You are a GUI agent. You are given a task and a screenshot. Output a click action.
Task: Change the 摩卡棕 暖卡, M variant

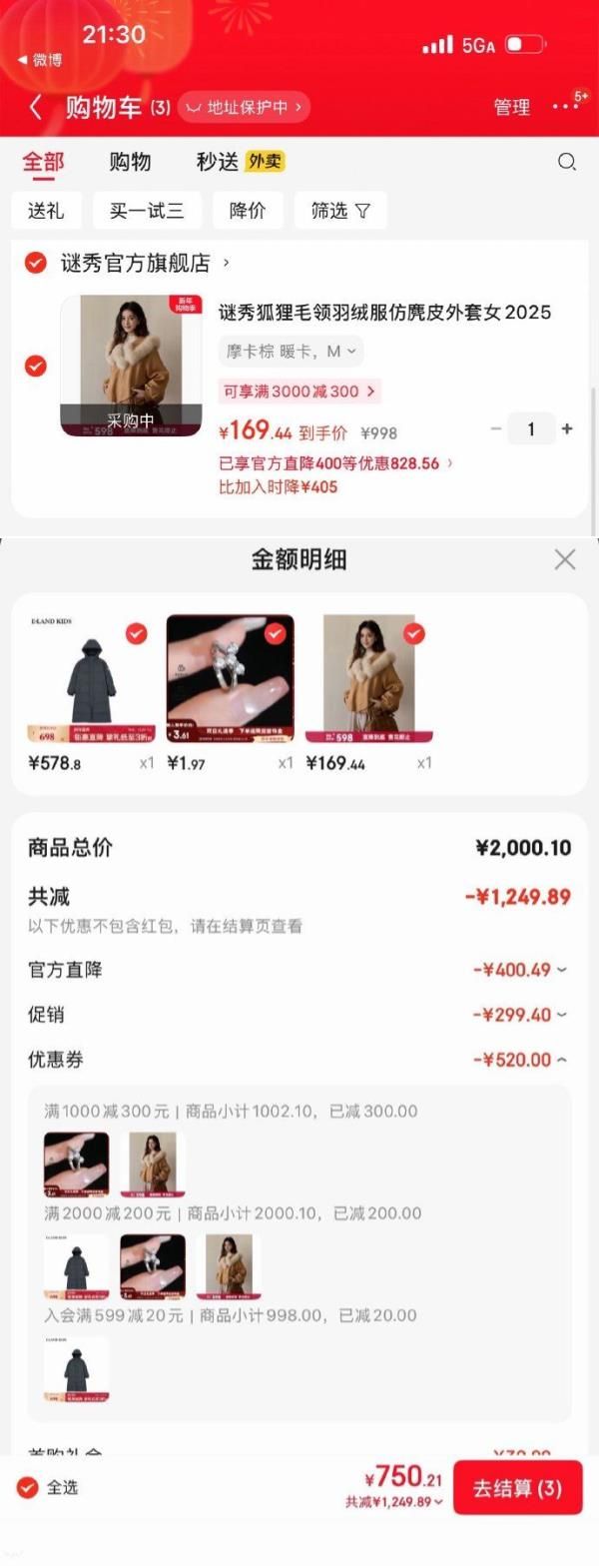[291, 352]
